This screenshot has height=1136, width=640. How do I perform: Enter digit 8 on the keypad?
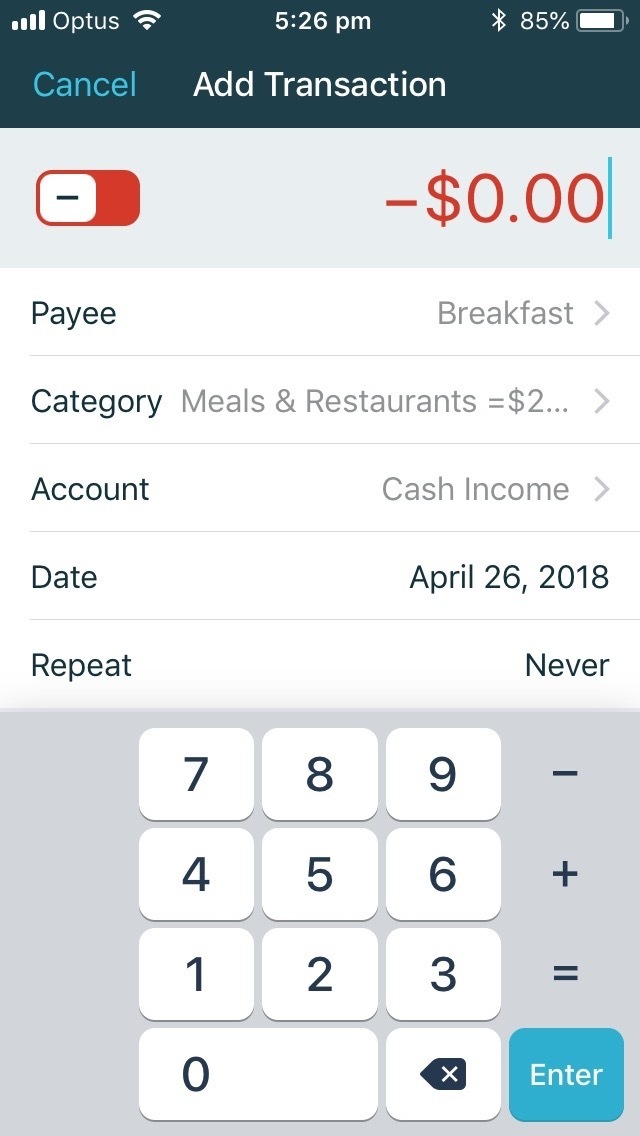coord(320,774)
